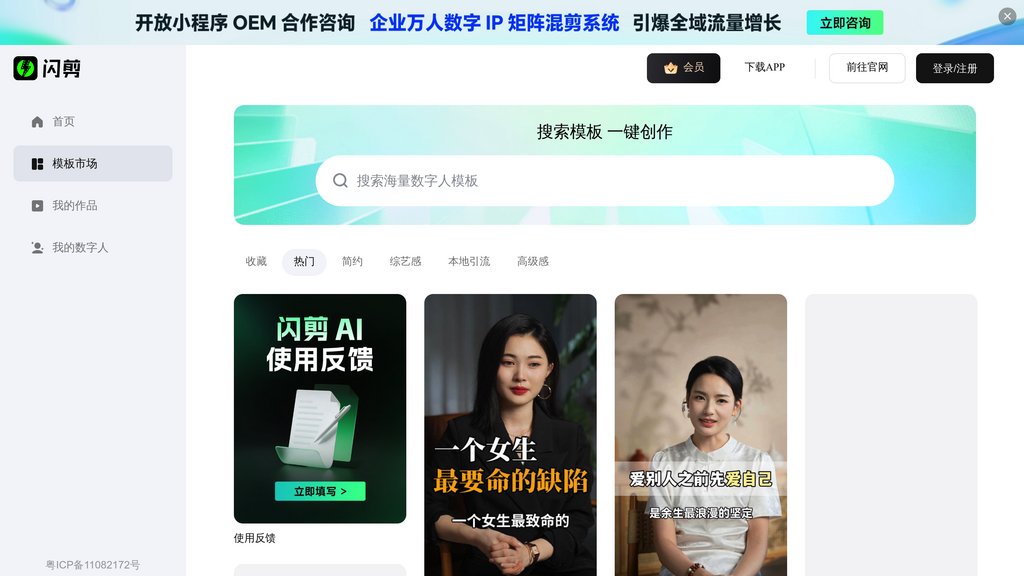Open the 爱别人之前先爱自己 template
Image resolution: width=1024 pixels, height=576 pixels.
700,434
